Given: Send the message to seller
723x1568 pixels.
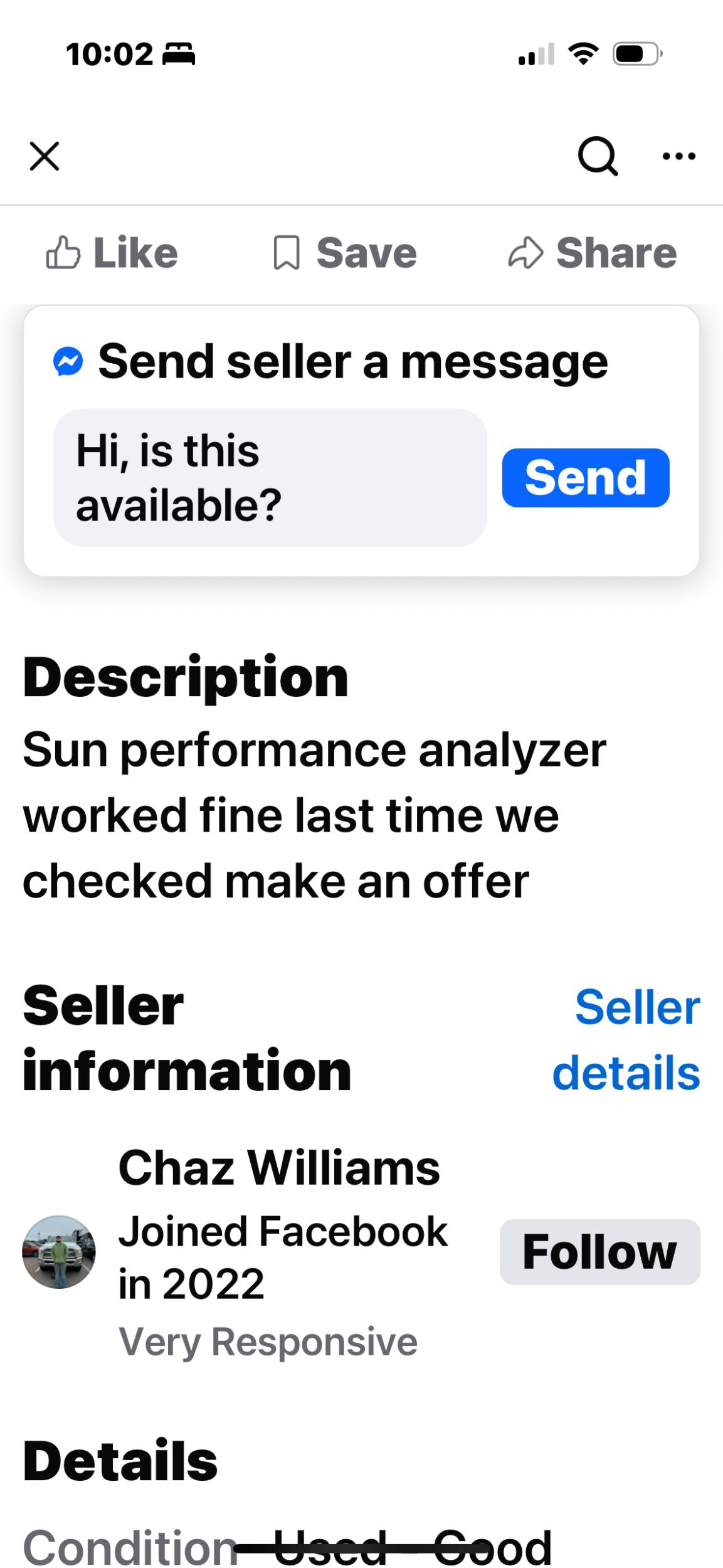Looking at the screenshot, I should click(x=586, y=478).
